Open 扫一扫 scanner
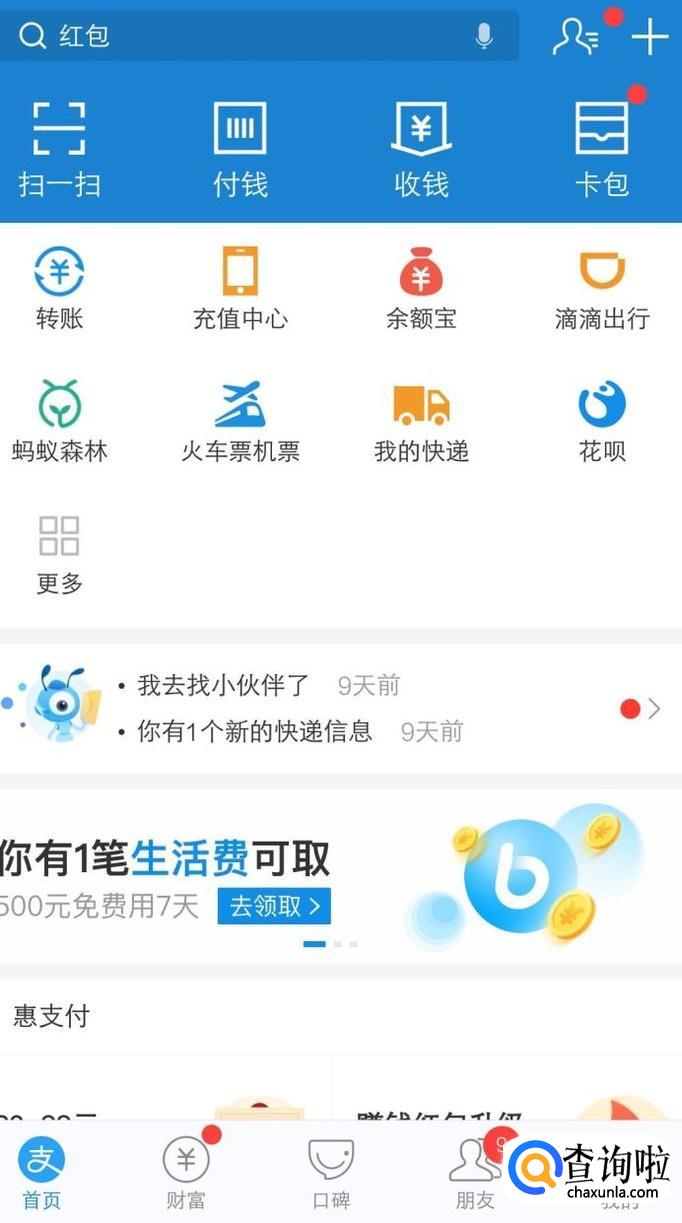Image resolution: width=682 pixels, height=1223 pixels. [59, 148]
